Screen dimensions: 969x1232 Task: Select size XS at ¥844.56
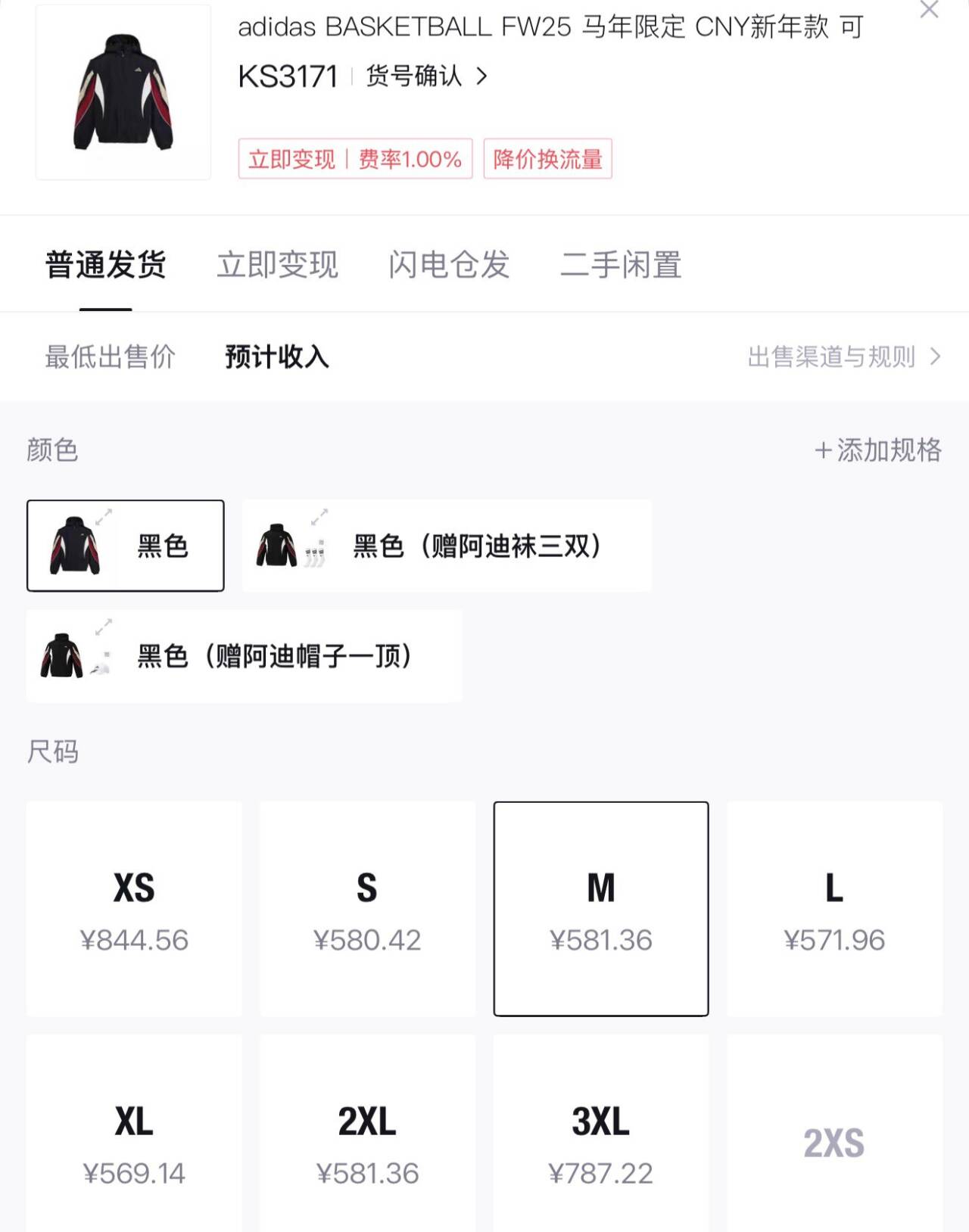pyautogui.click(x=134, y=909)
